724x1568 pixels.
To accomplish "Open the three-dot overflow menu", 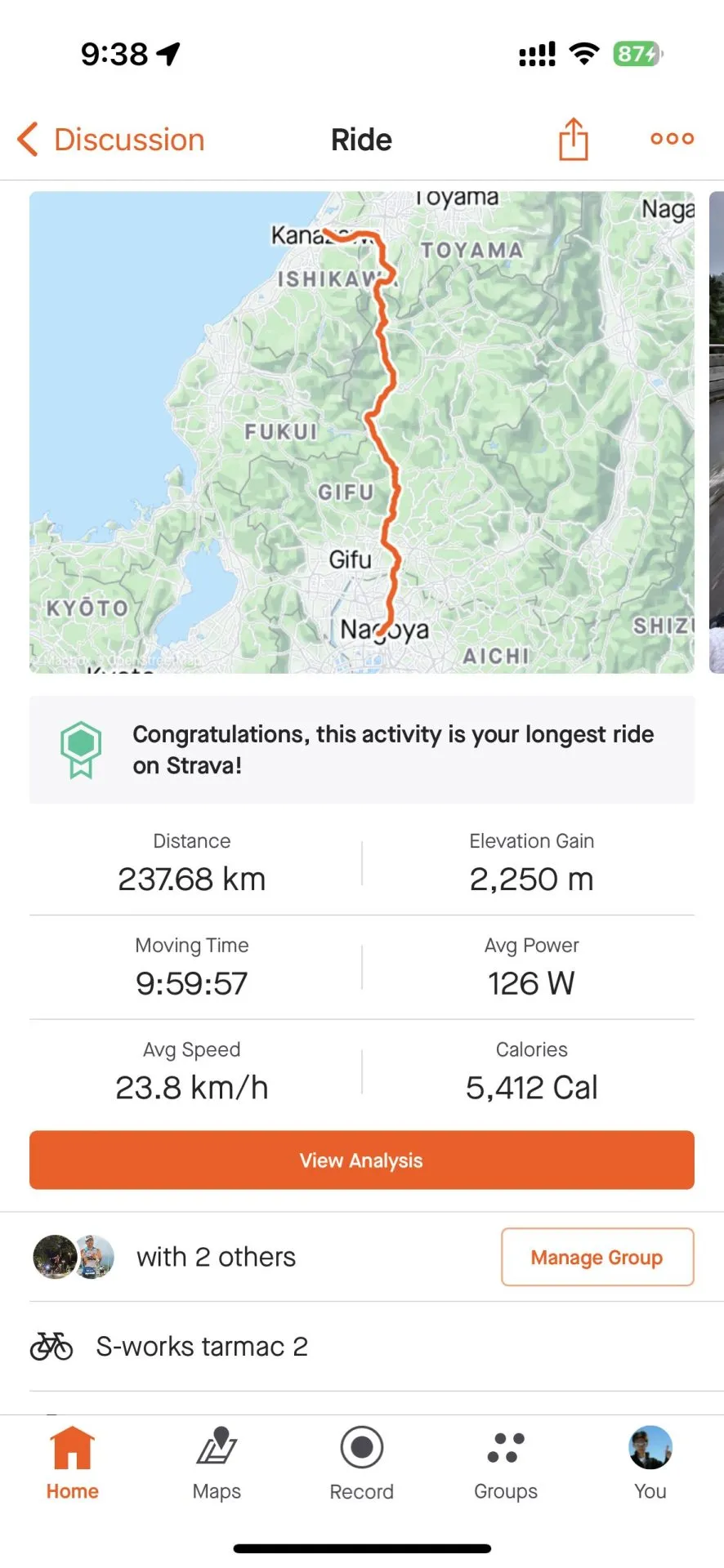I will [672, 139].
